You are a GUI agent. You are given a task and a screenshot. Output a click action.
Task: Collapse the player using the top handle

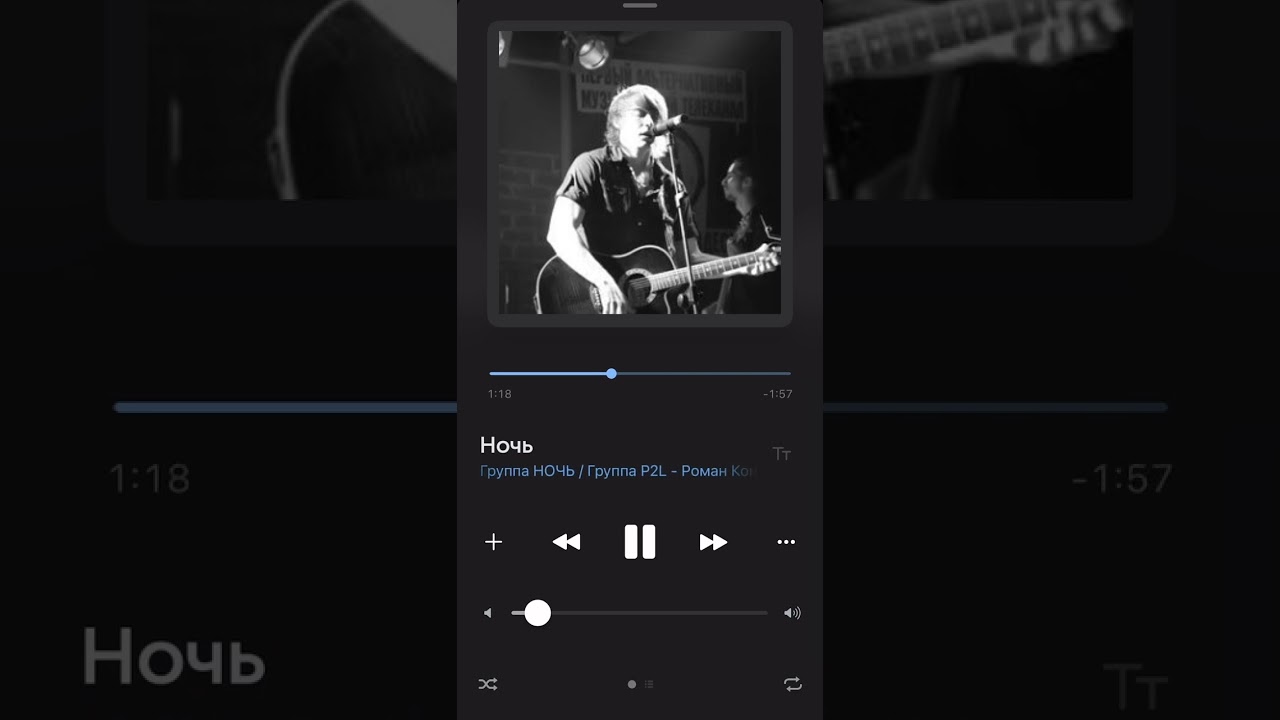click(x=640, y=6)
